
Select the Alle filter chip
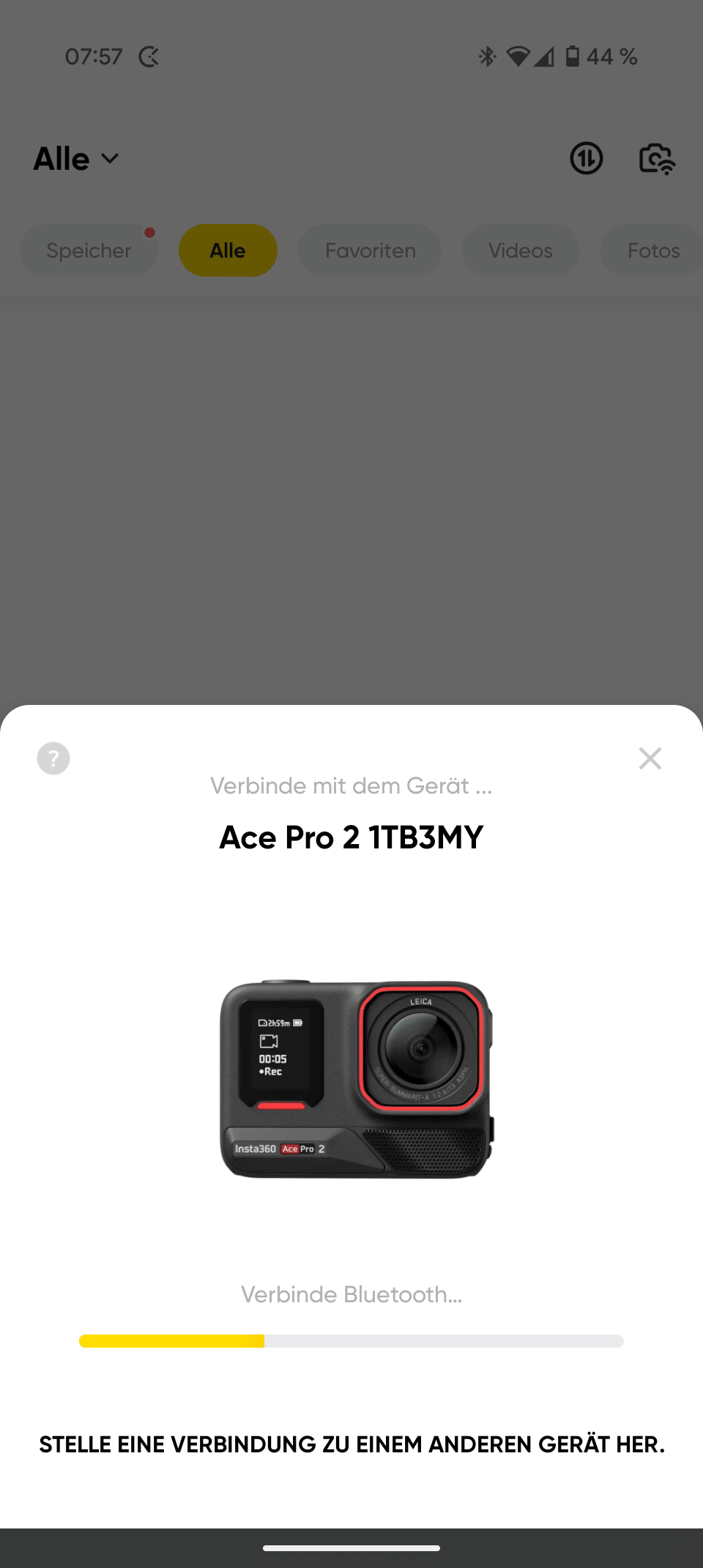click(228, 250)
